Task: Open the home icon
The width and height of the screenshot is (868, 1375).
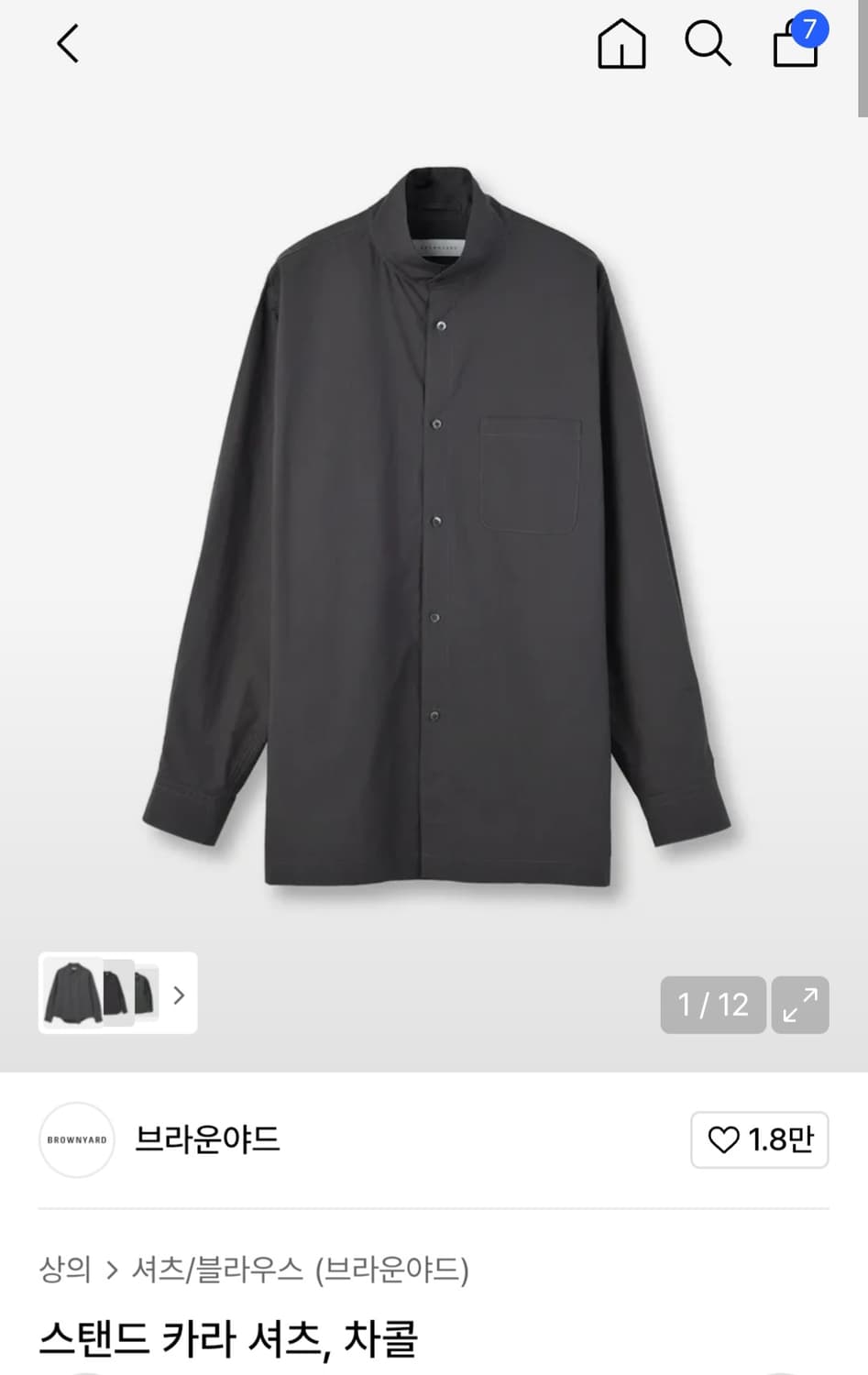Action: coord(621,44)
